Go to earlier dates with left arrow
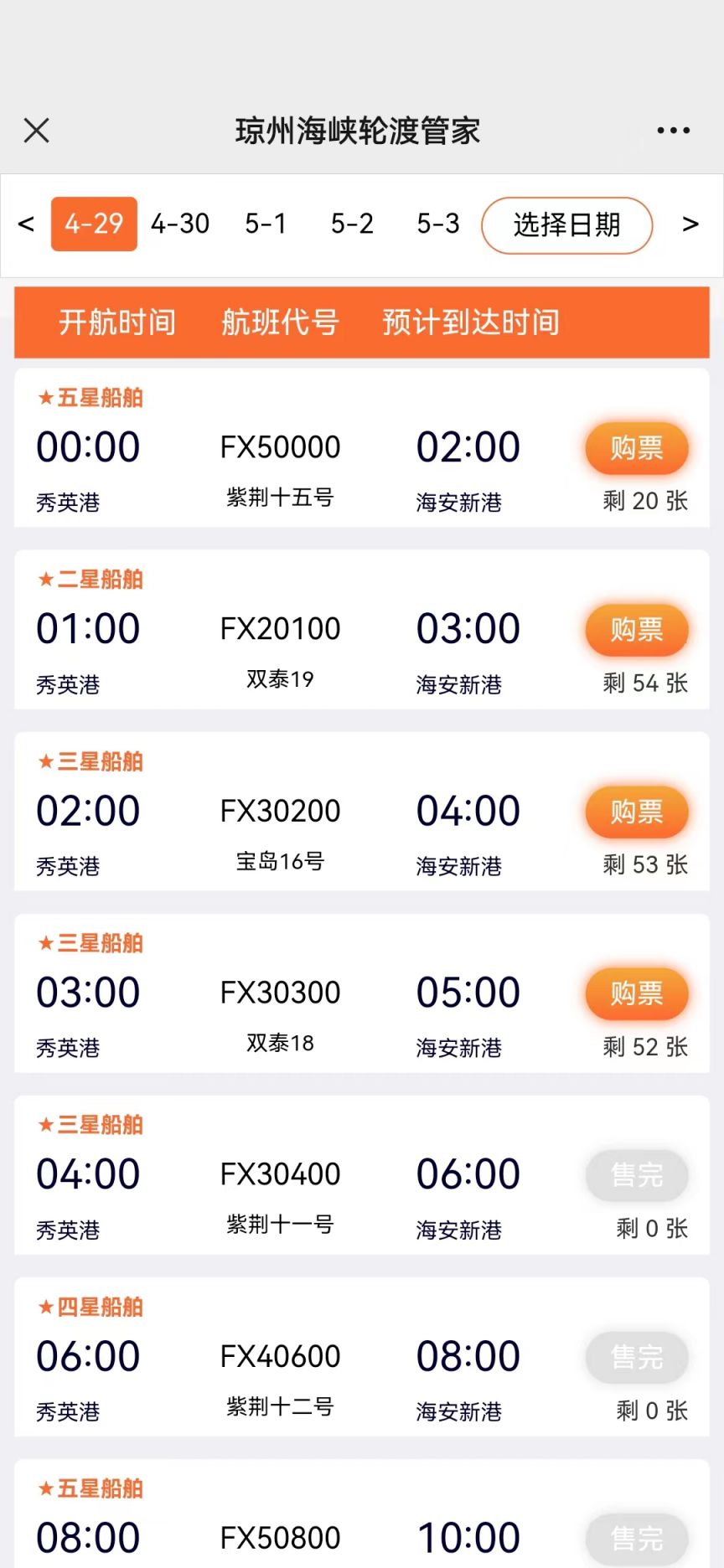This screenshot has width=724, height=1568. (26, 224)
